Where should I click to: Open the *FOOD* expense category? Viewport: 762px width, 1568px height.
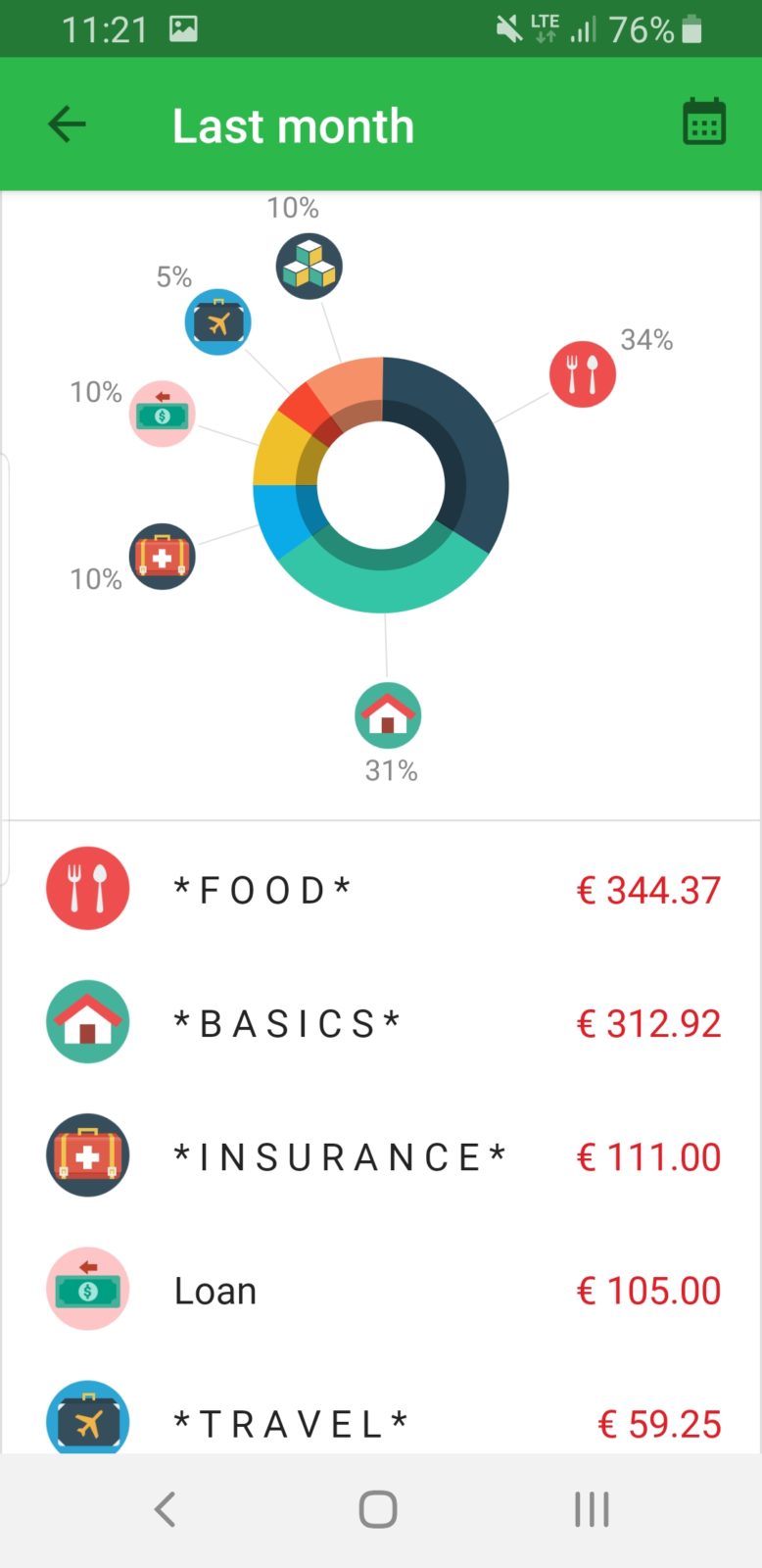pyautogui.click(x=381, y=889)
